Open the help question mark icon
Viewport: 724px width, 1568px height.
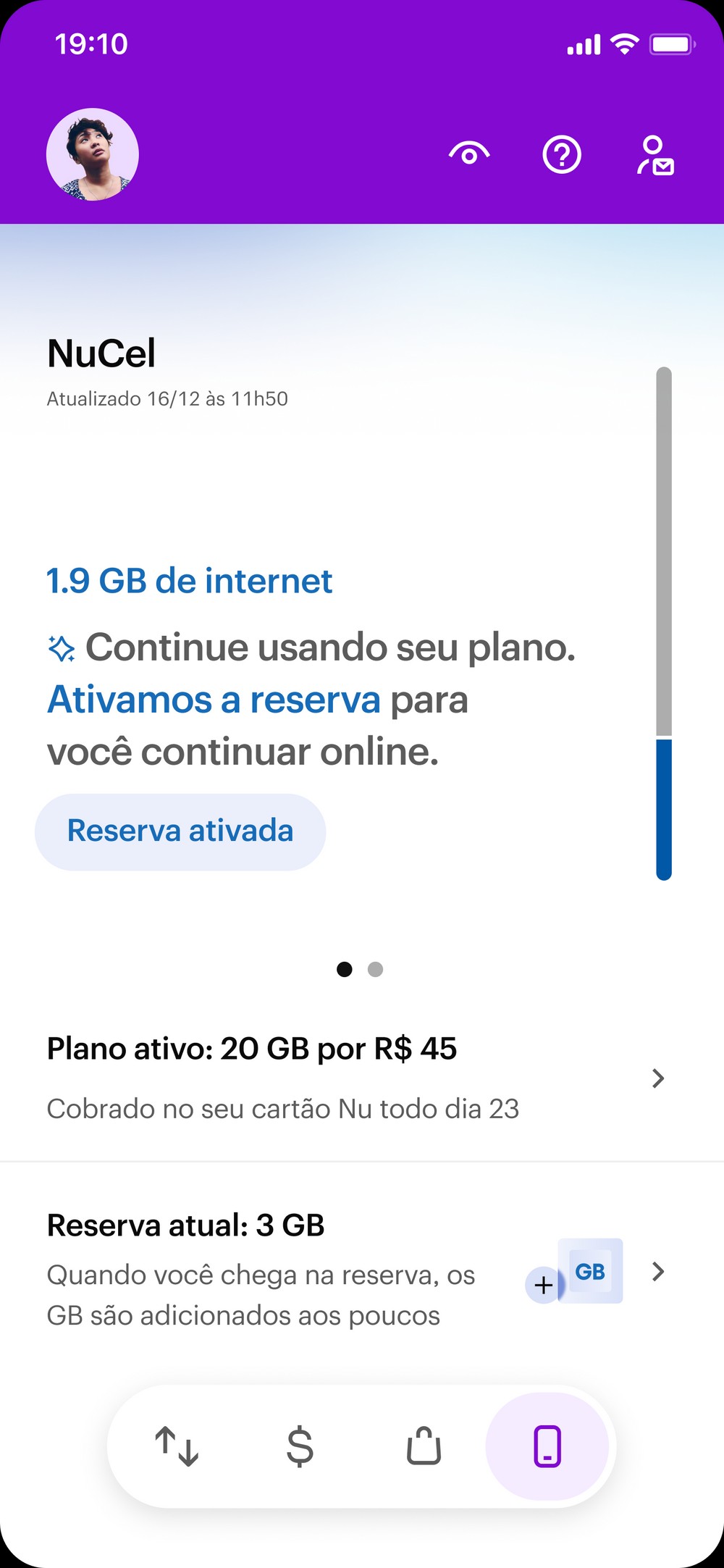pos(562,155)
